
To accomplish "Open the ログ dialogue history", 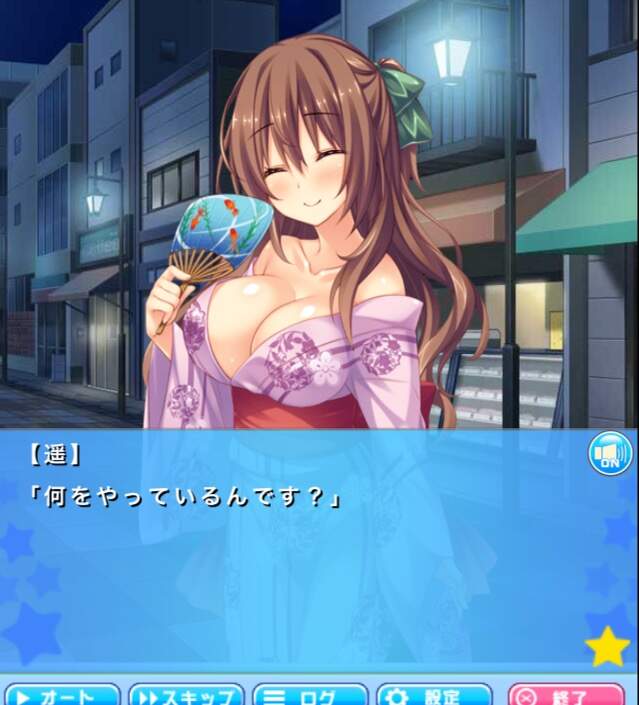I will tap(309, 695).
